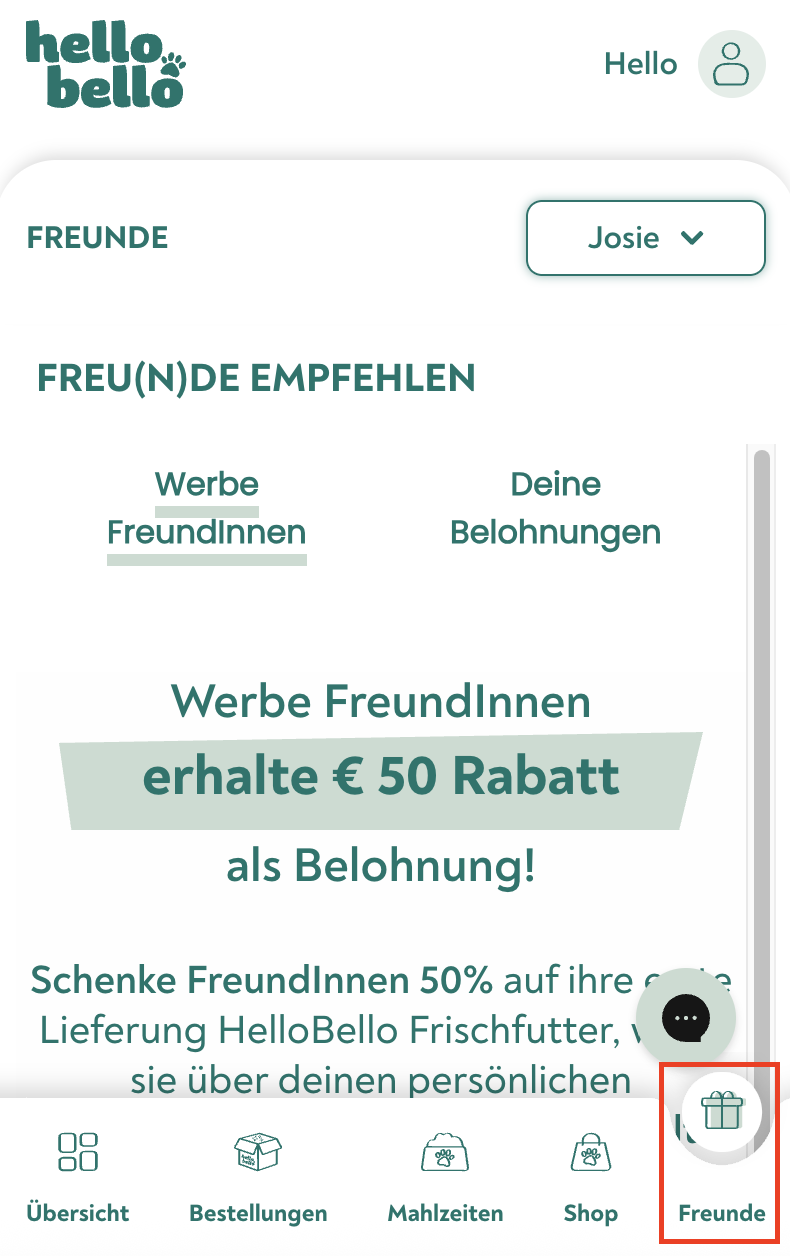Go to the Übersicht tab

tap(78, 1177)
